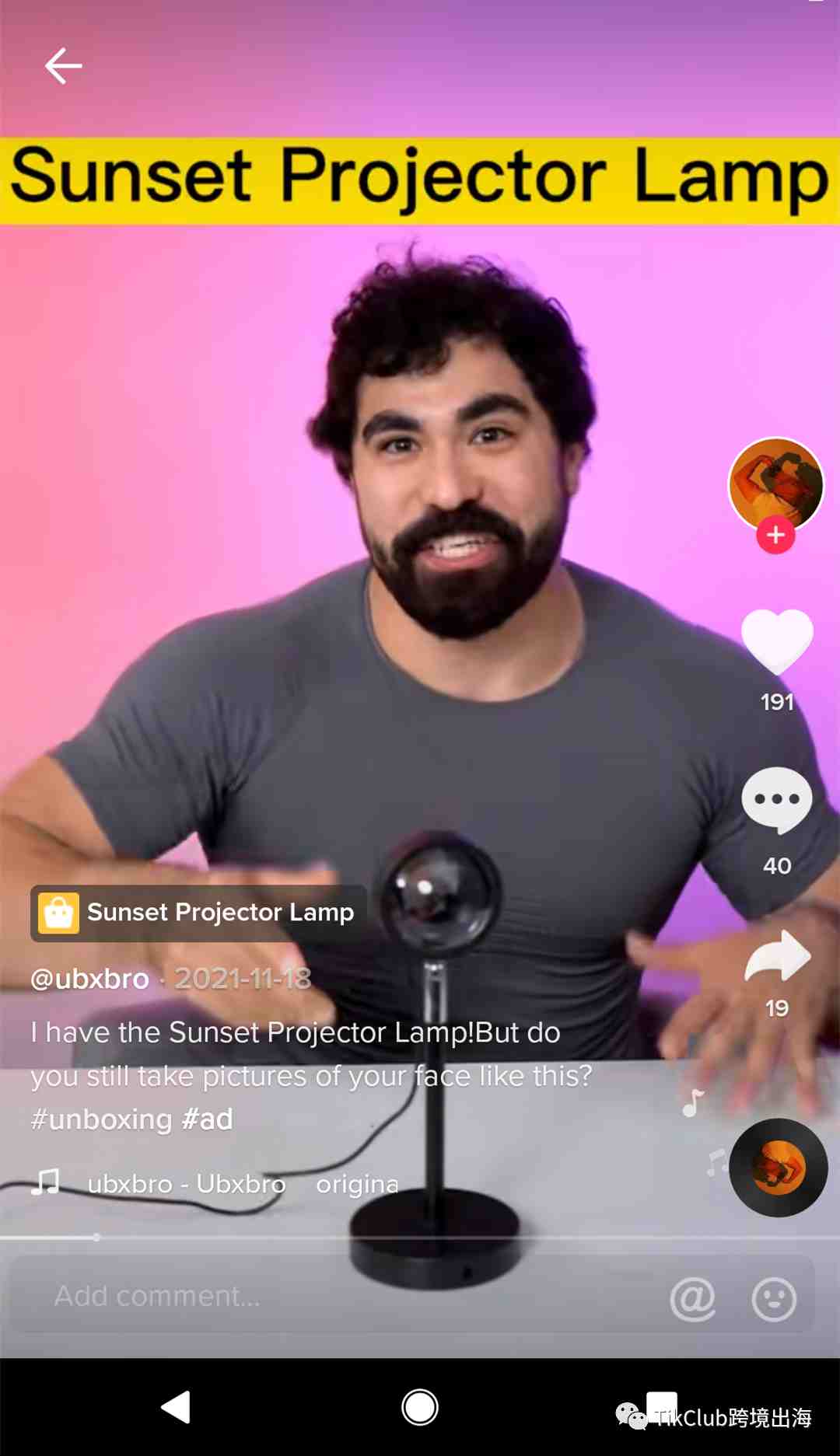
Task: Open the #unboxing hashtag
Action: coord(101,1119)
